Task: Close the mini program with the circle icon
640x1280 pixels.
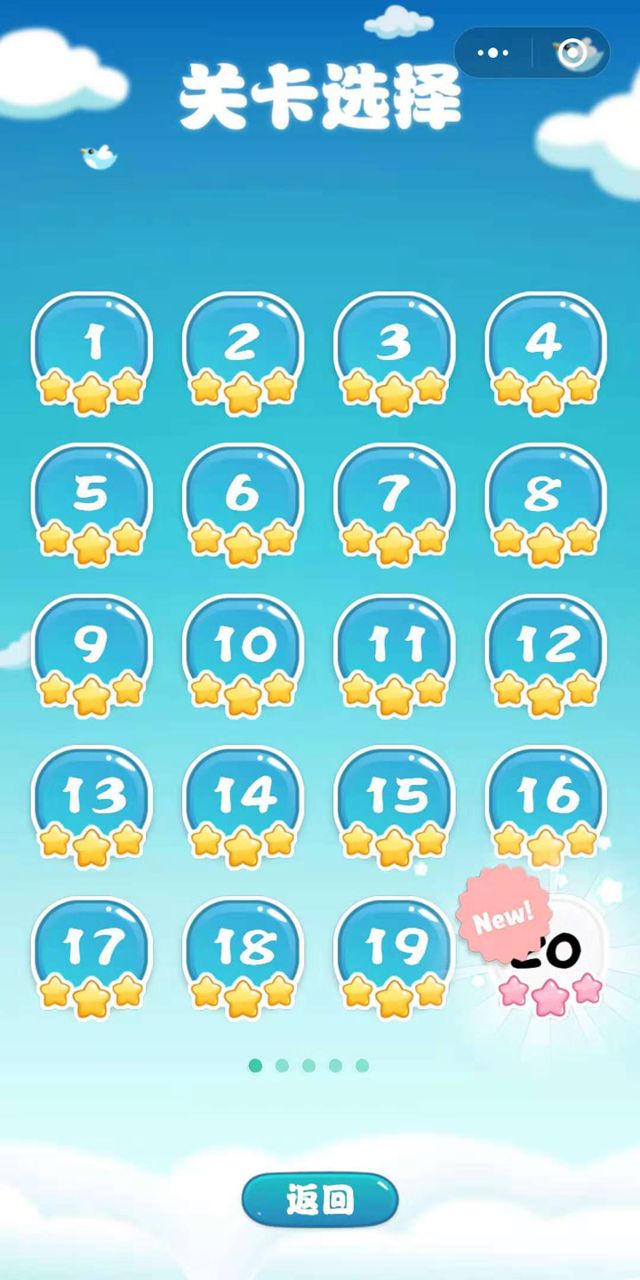Action: (573, 52)
